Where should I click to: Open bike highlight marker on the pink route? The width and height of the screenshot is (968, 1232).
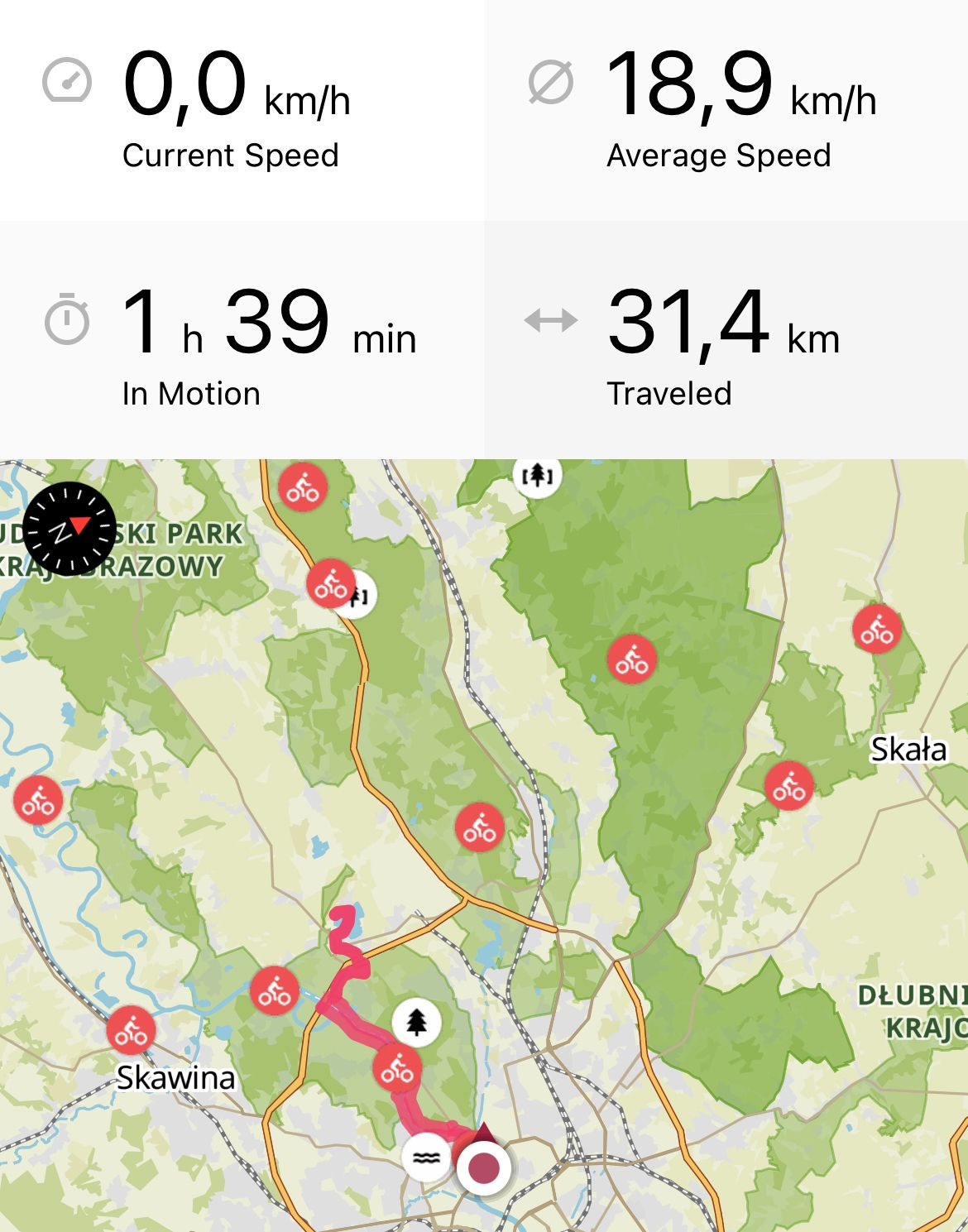click(x=397, y=1069)
